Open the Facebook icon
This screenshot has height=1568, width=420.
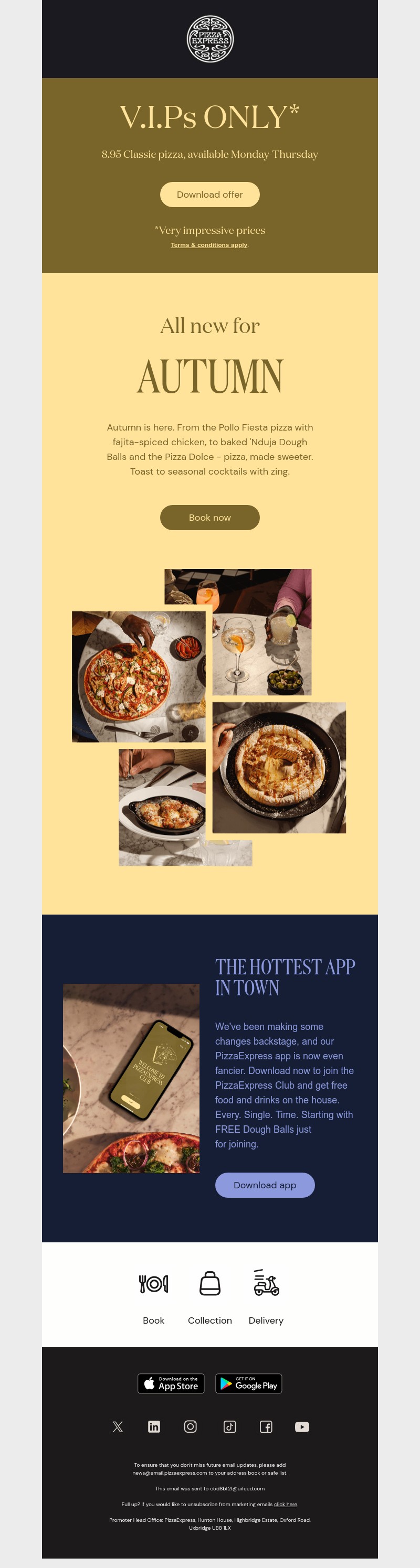[x=266, y=1427]
